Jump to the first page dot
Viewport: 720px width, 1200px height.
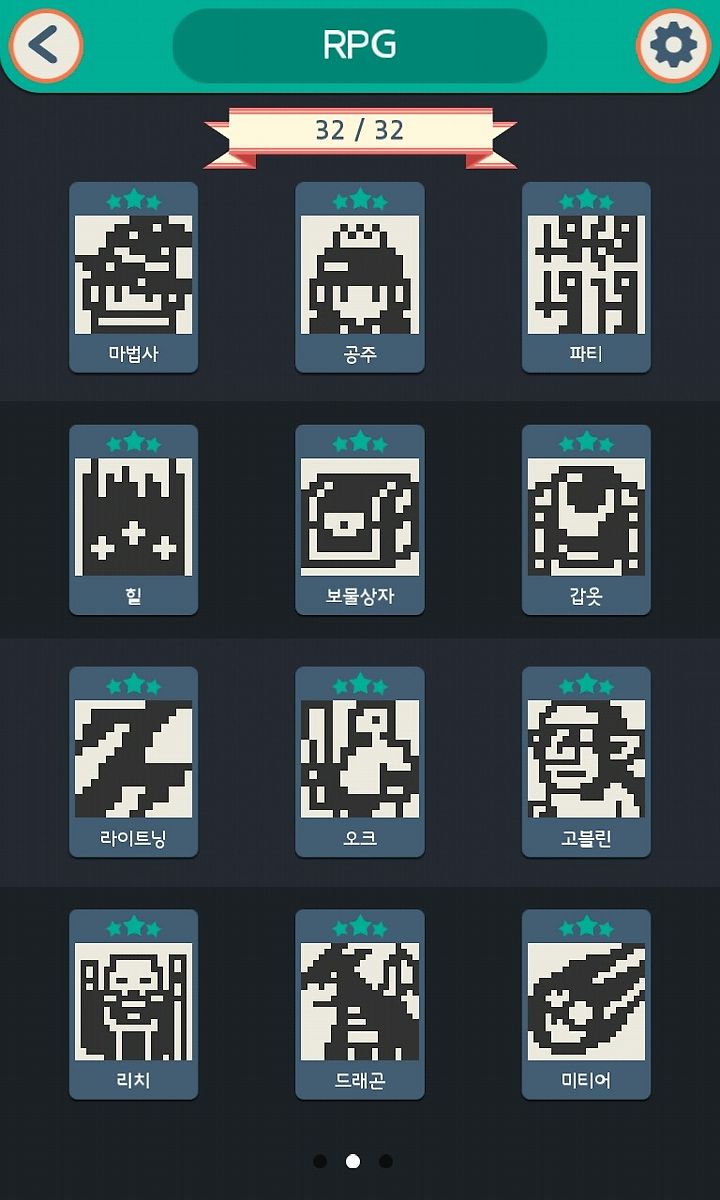320,1161
